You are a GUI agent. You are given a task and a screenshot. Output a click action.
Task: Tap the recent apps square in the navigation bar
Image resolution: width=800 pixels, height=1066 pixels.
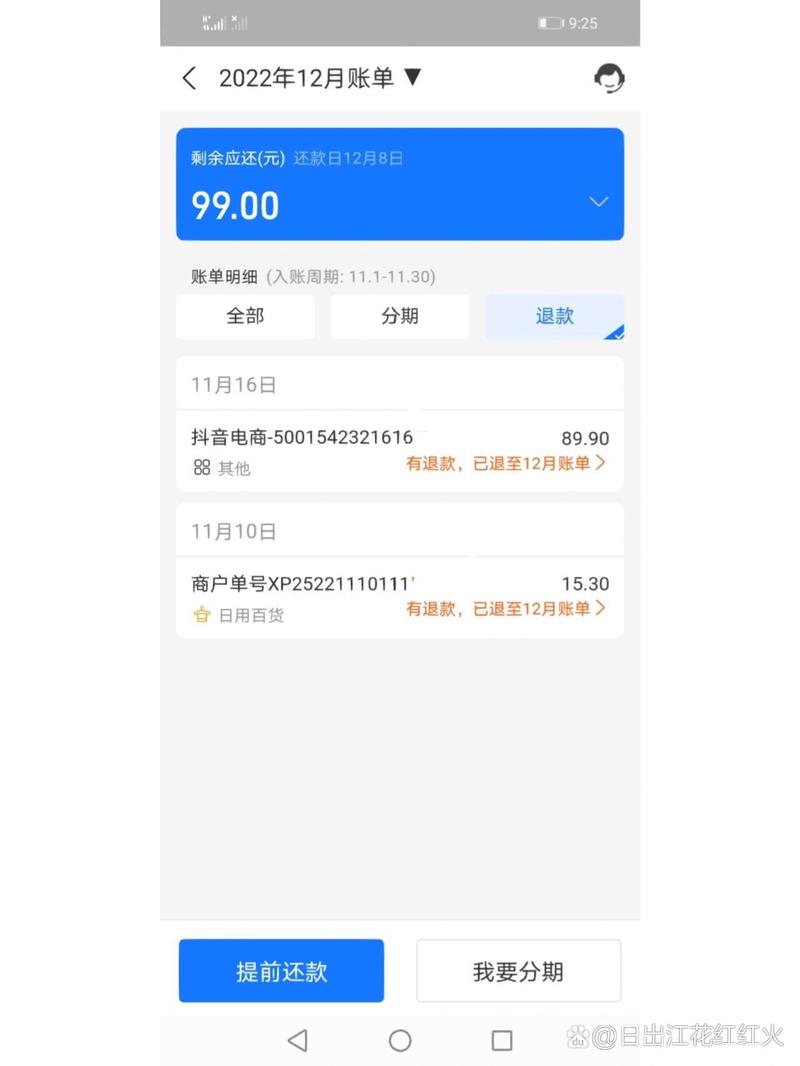pos(501,1040)
